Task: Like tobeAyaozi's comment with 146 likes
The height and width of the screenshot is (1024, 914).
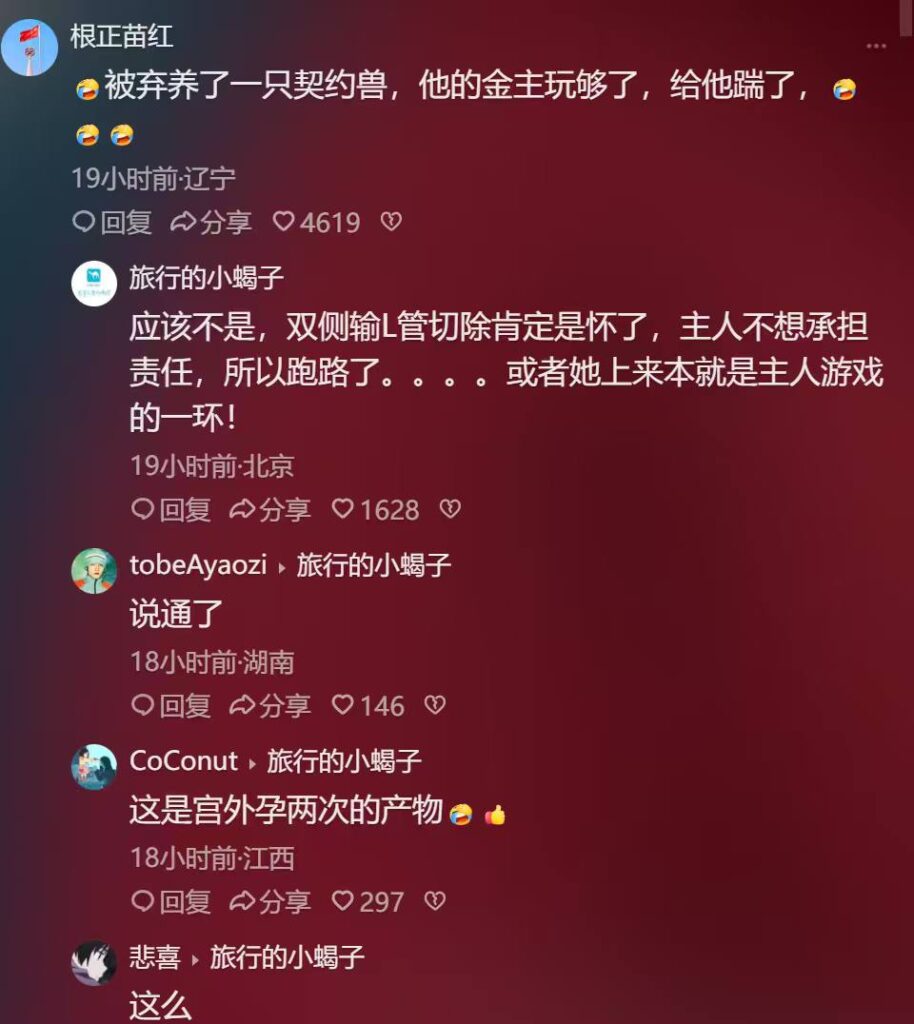Action: [368, 706]
